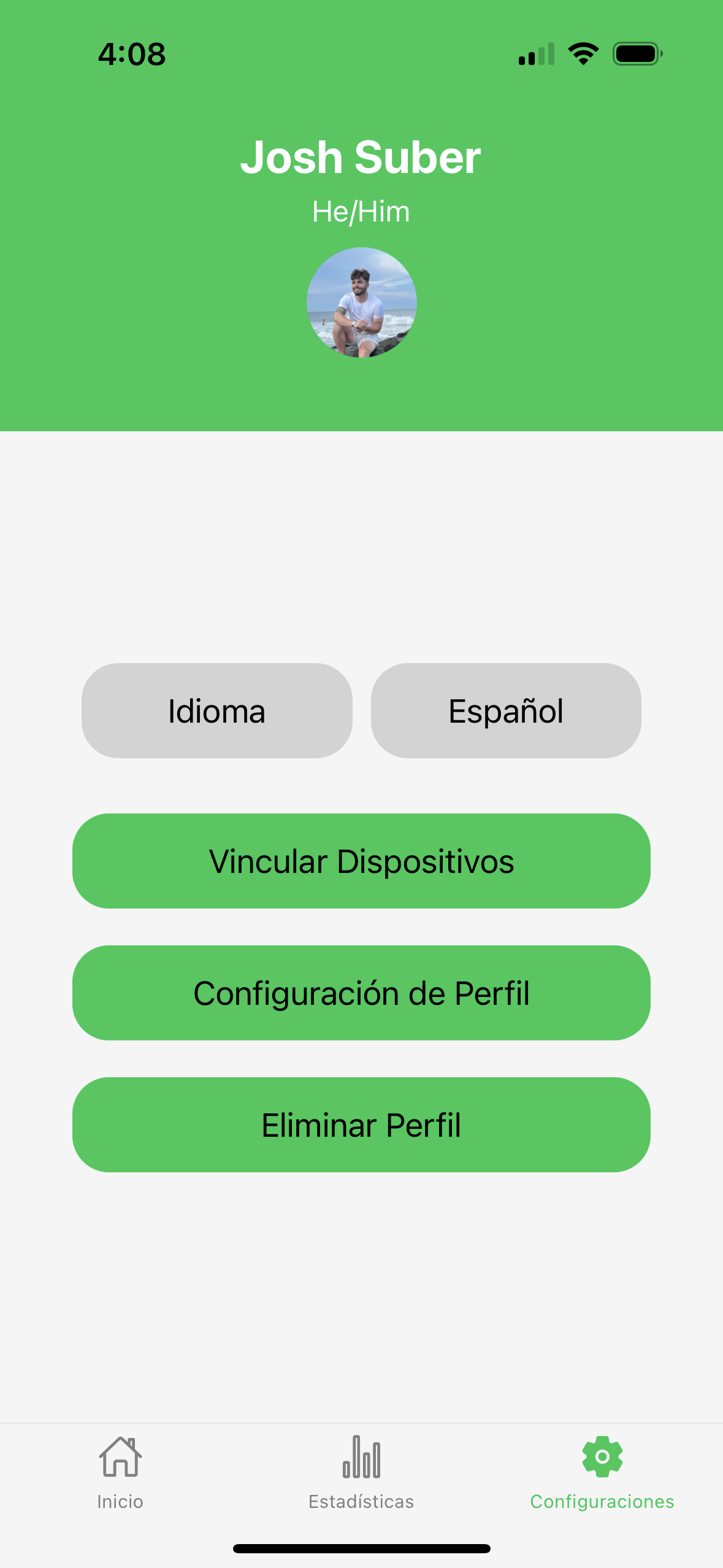Switch to the Estadísticas tab
The image size is (723, 1568).
(x=361, y=1472)
